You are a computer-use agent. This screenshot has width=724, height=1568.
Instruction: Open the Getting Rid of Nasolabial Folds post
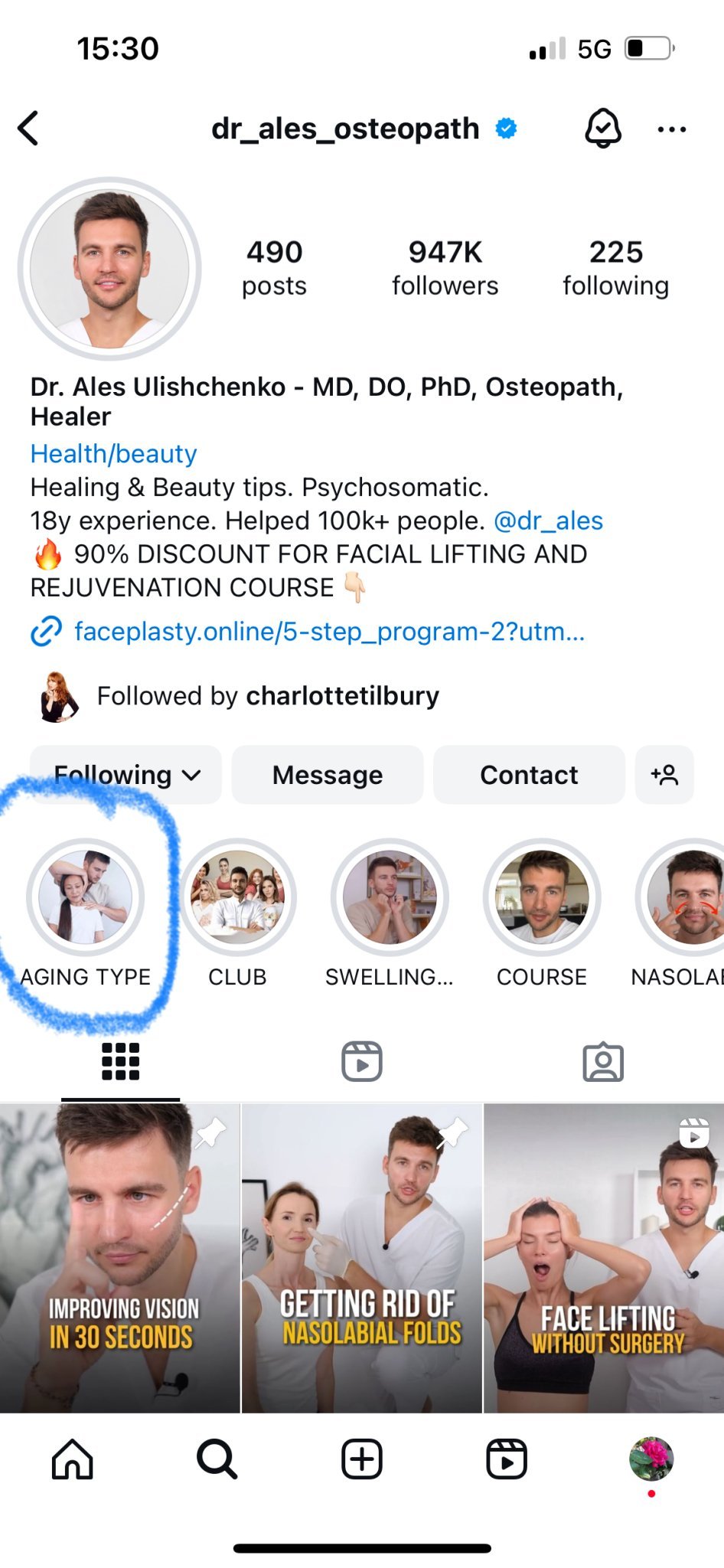pos(362,1257)
